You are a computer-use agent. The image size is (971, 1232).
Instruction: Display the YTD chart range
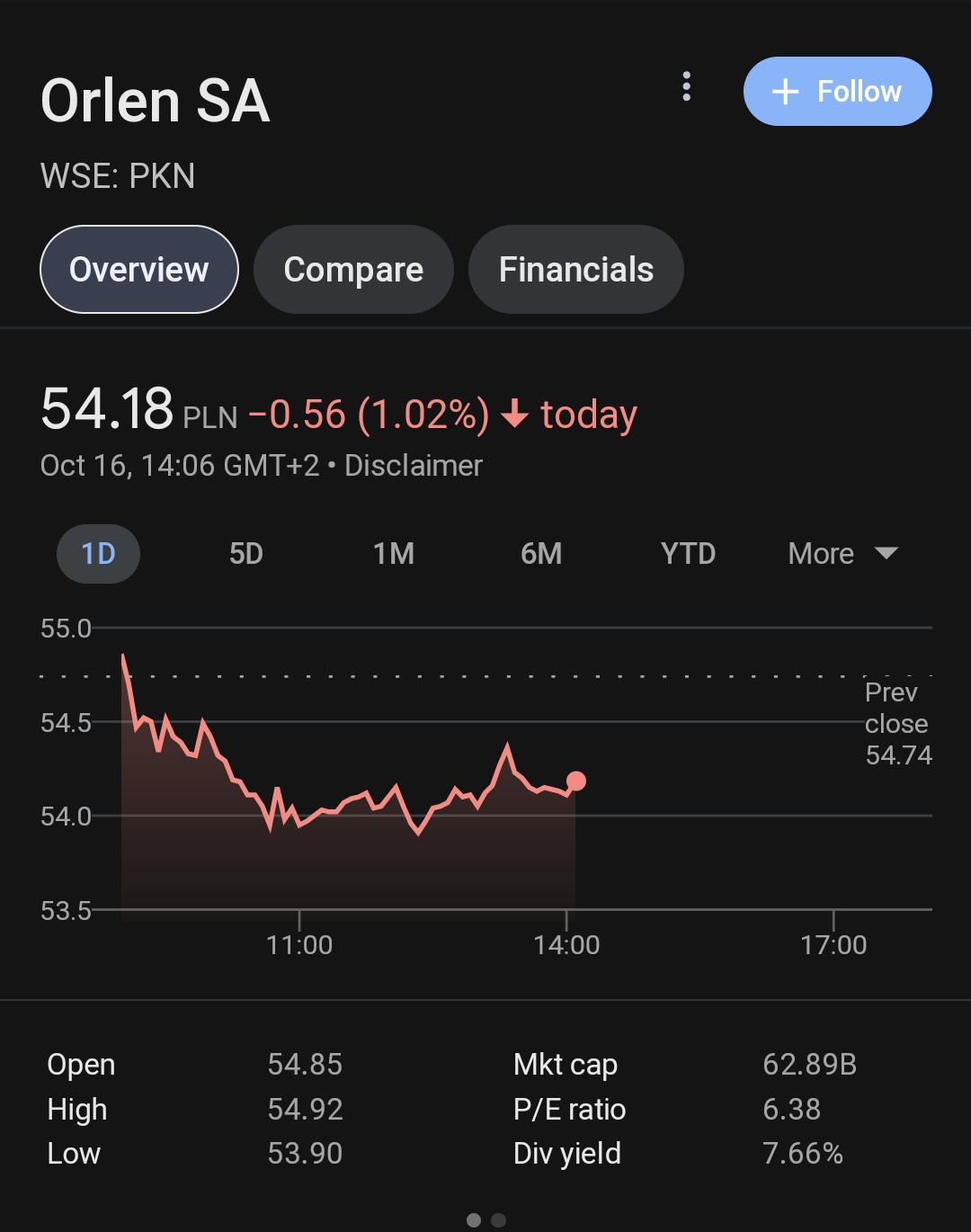[x=688, y=553]
